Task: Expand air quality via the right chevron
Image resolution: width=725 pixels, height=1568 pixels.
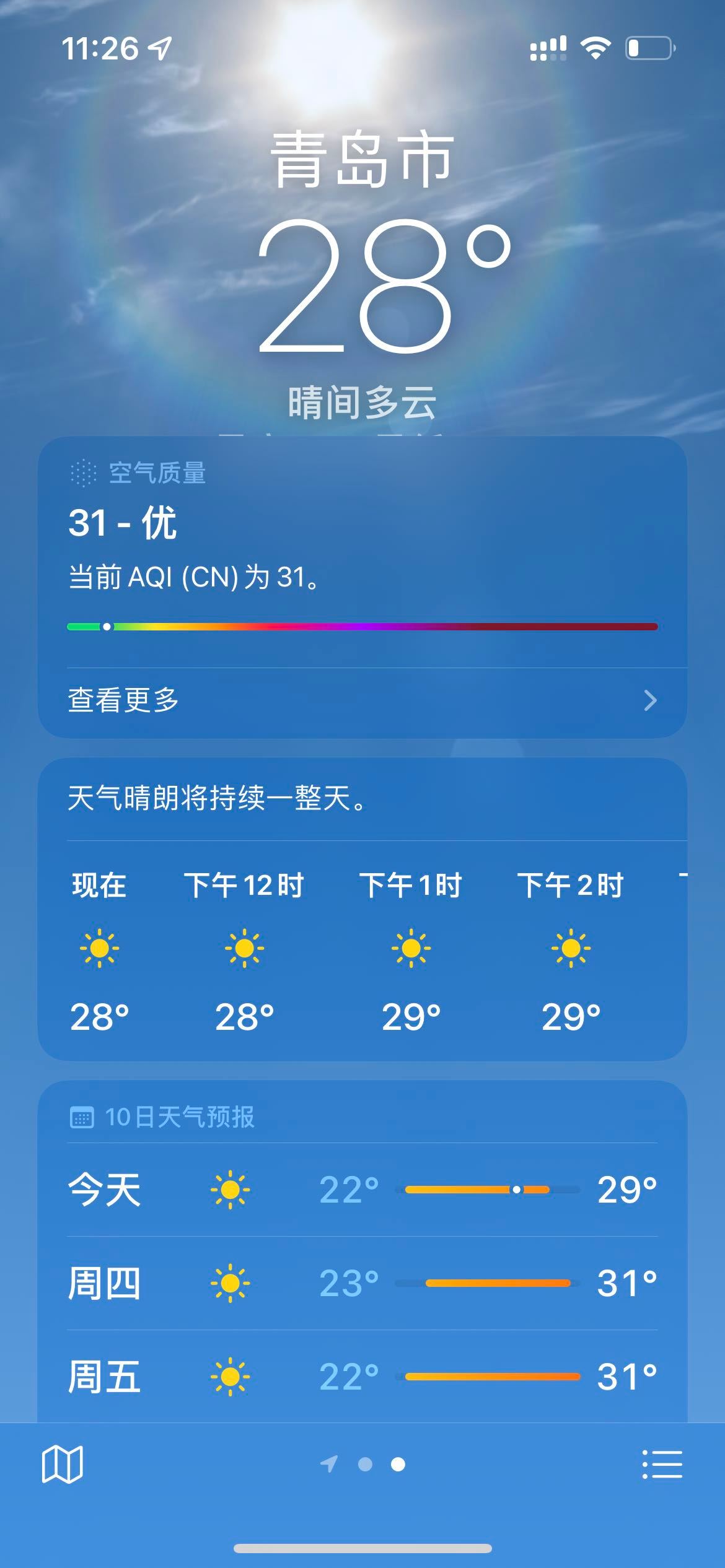Action: tap(651, 700)
